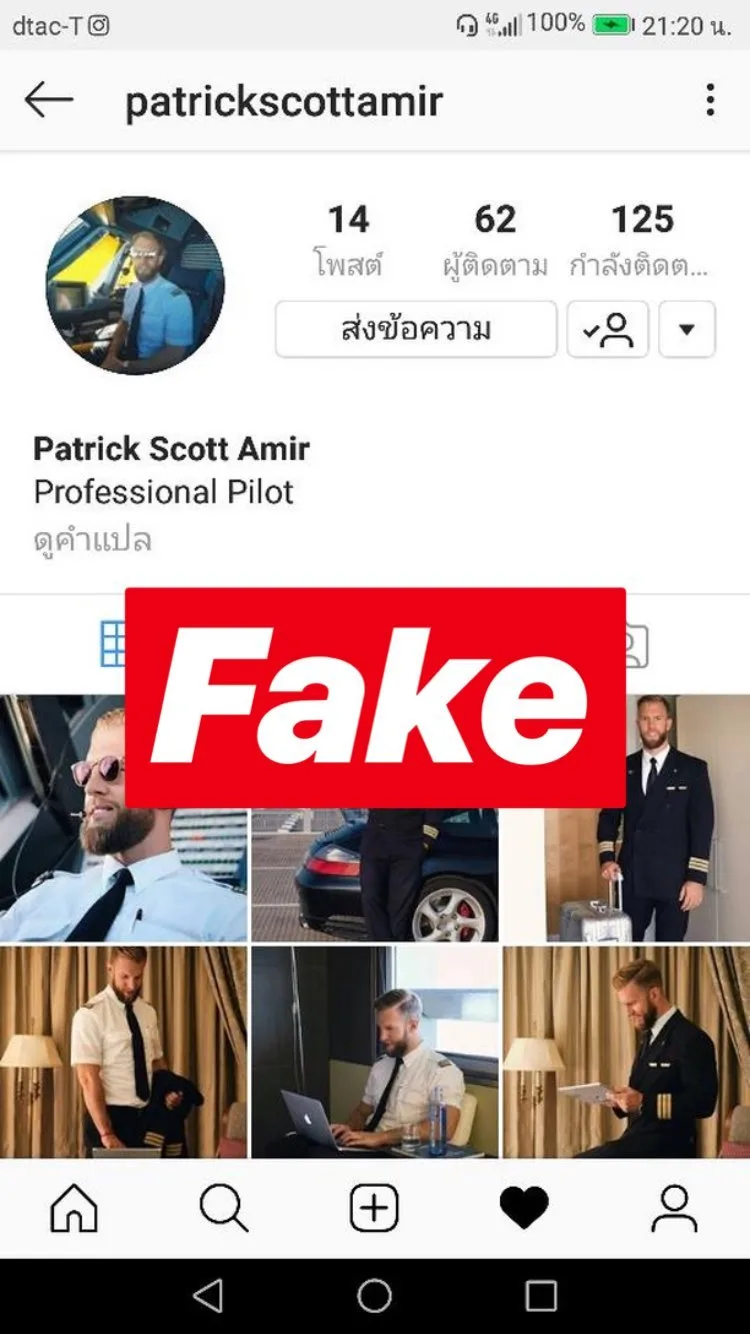Open the photo of pilot wearing sunglasses
This screenshot has width=750, height=1334.
(x=124, y=818)
